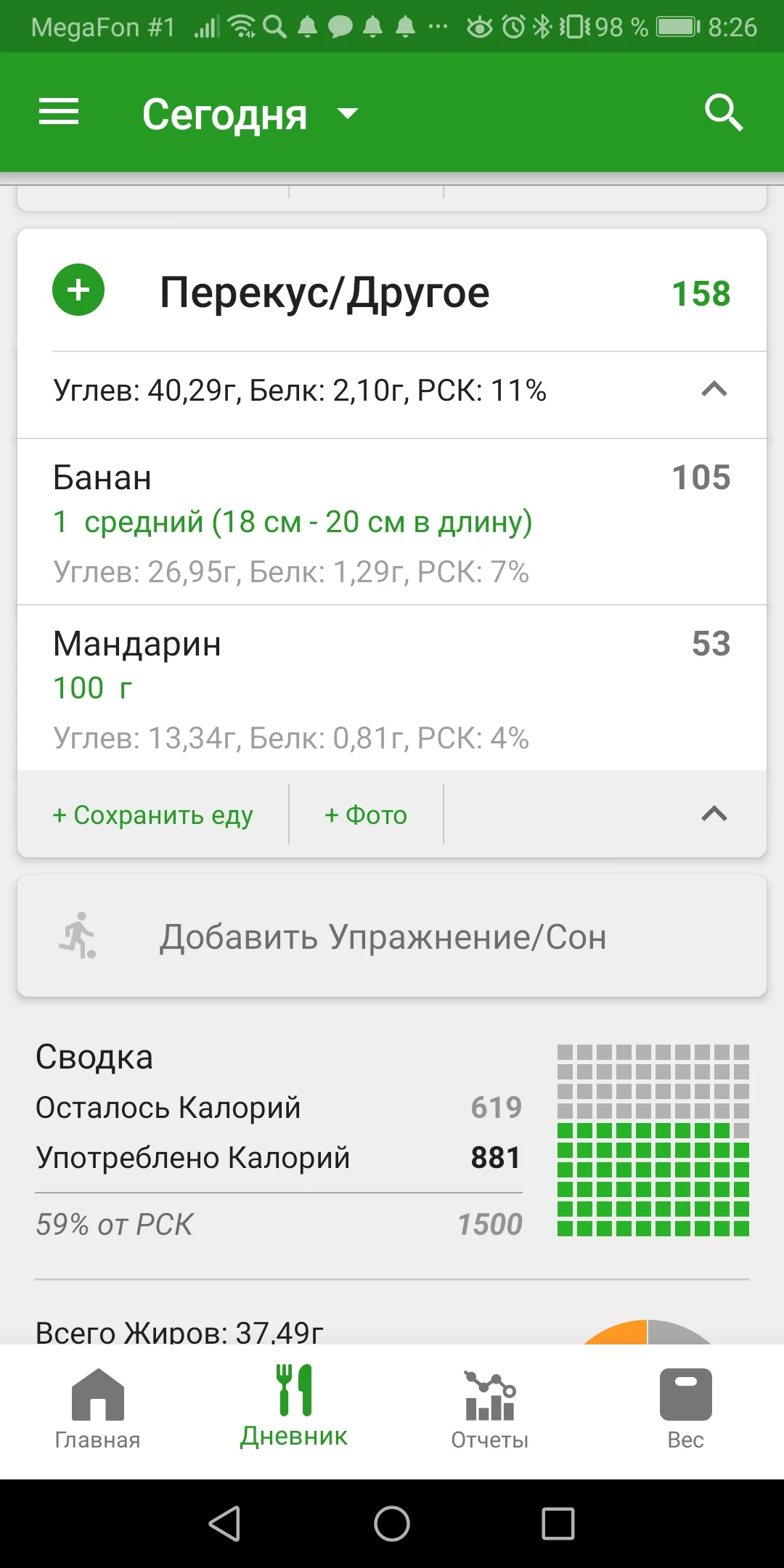Open the Банан food entry
The height and width of the screenshot is (1568, 784).
coord(392,521)
